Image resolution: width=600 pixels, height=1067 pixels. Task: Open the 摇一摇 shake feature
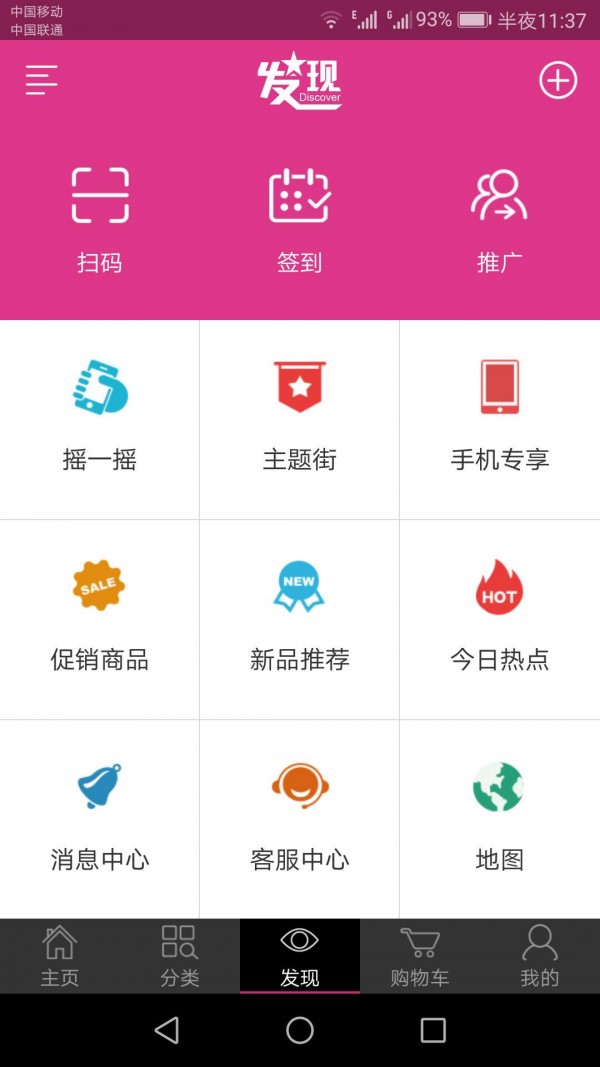(100, 420)
